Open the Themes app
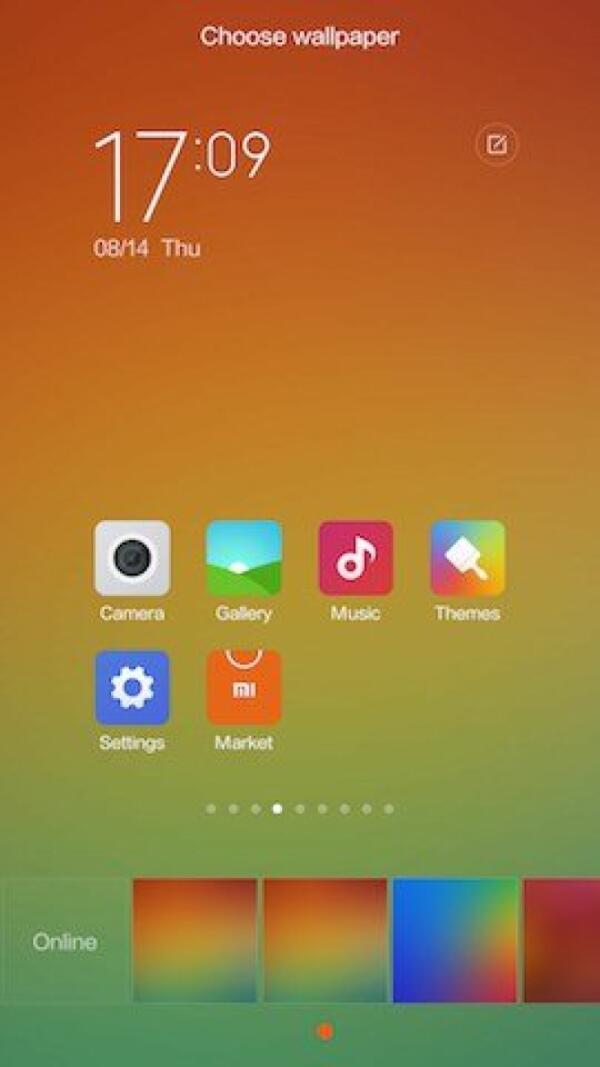 [x=467, y=558]
